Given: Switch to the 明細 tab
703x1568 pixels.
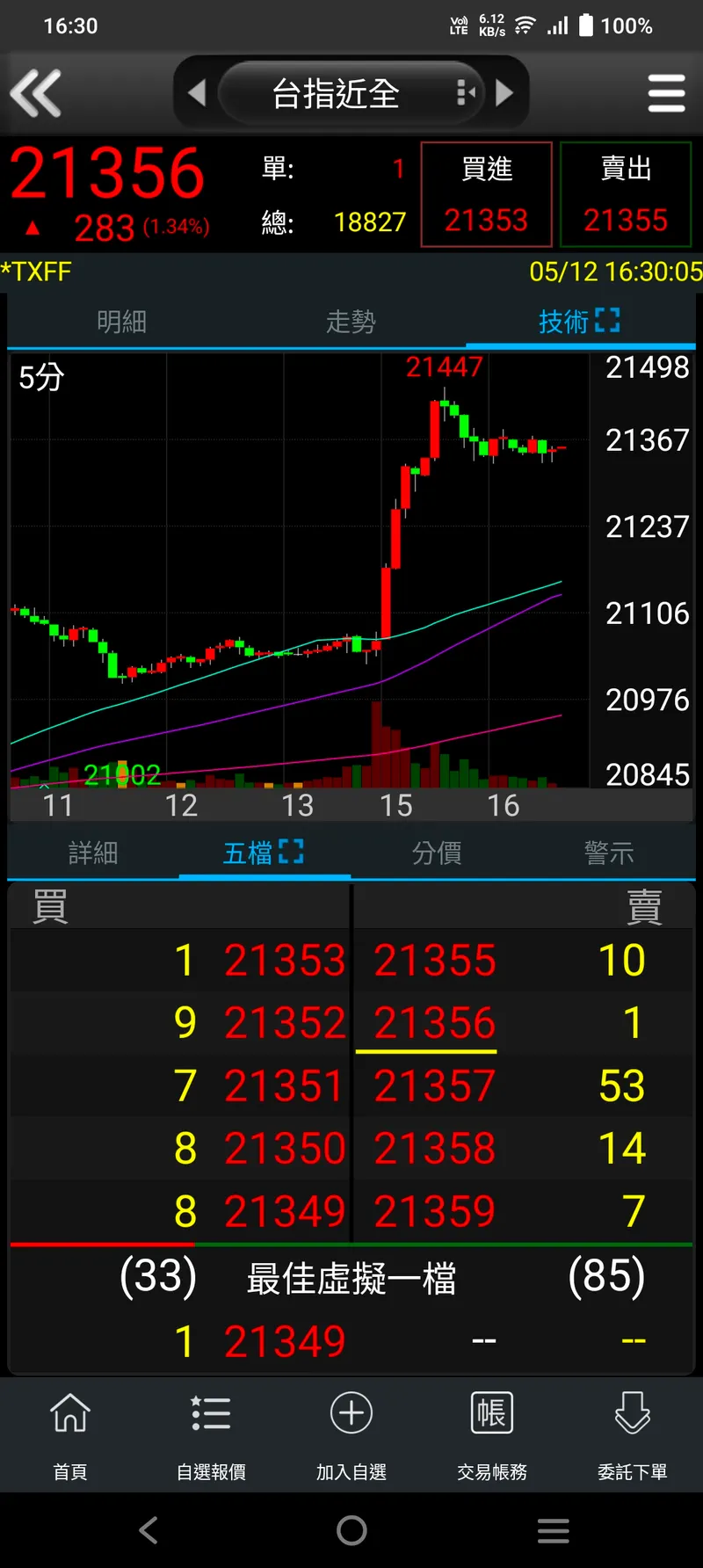Looking at the screenshot, I should click(x=121, y=322).
